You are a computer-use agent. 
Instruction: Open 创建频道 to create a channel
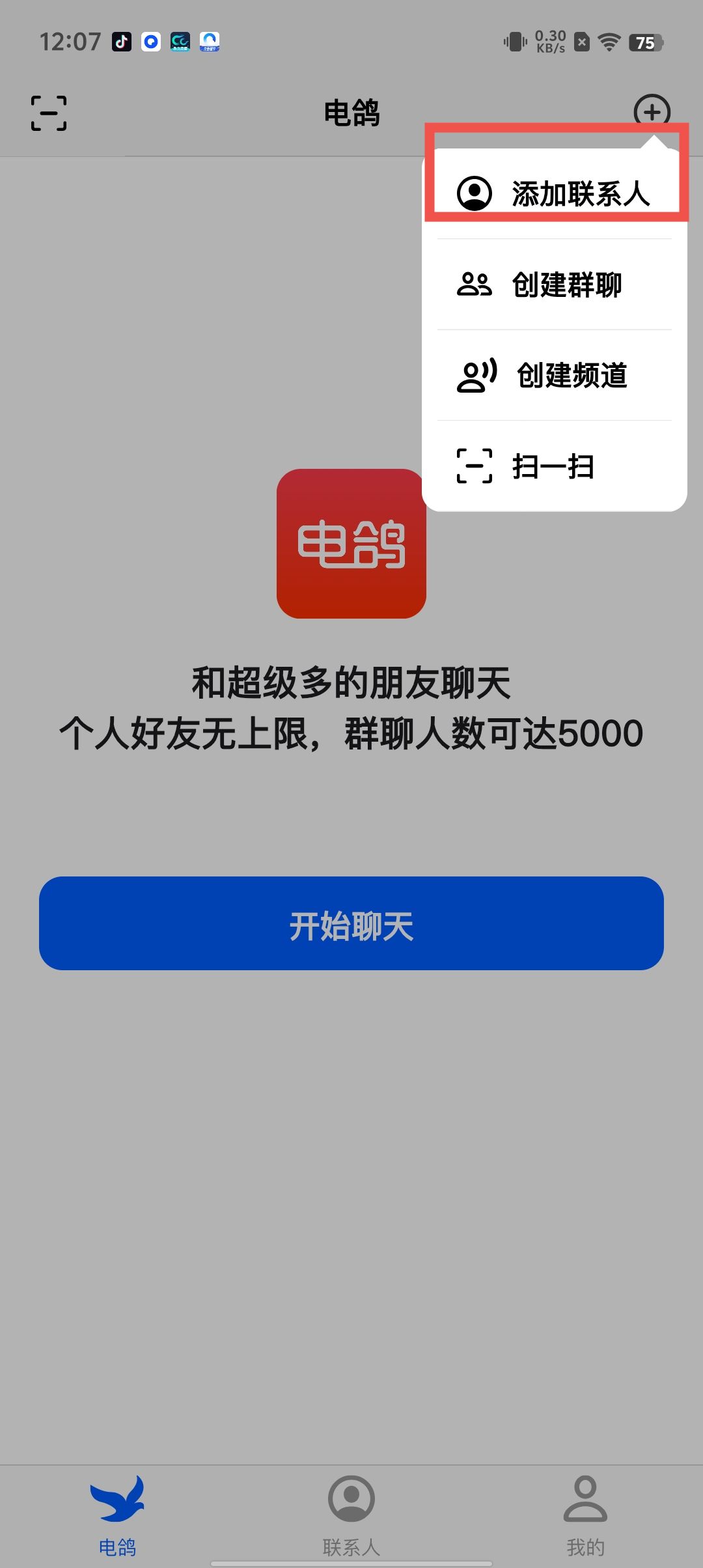pyautogui.click(x=554, y=376)
